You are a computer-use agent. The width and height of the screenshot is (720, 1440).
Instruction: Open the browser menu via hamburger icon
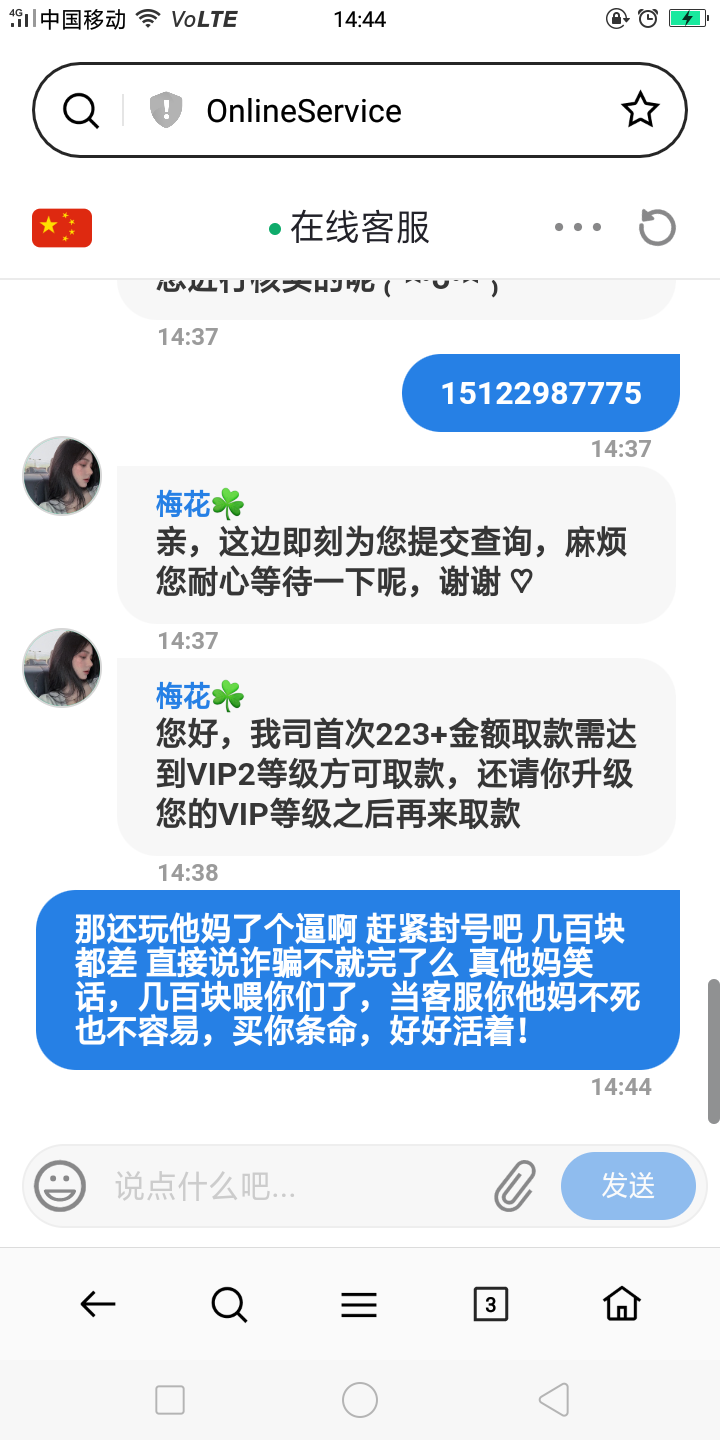(359, 1304)
